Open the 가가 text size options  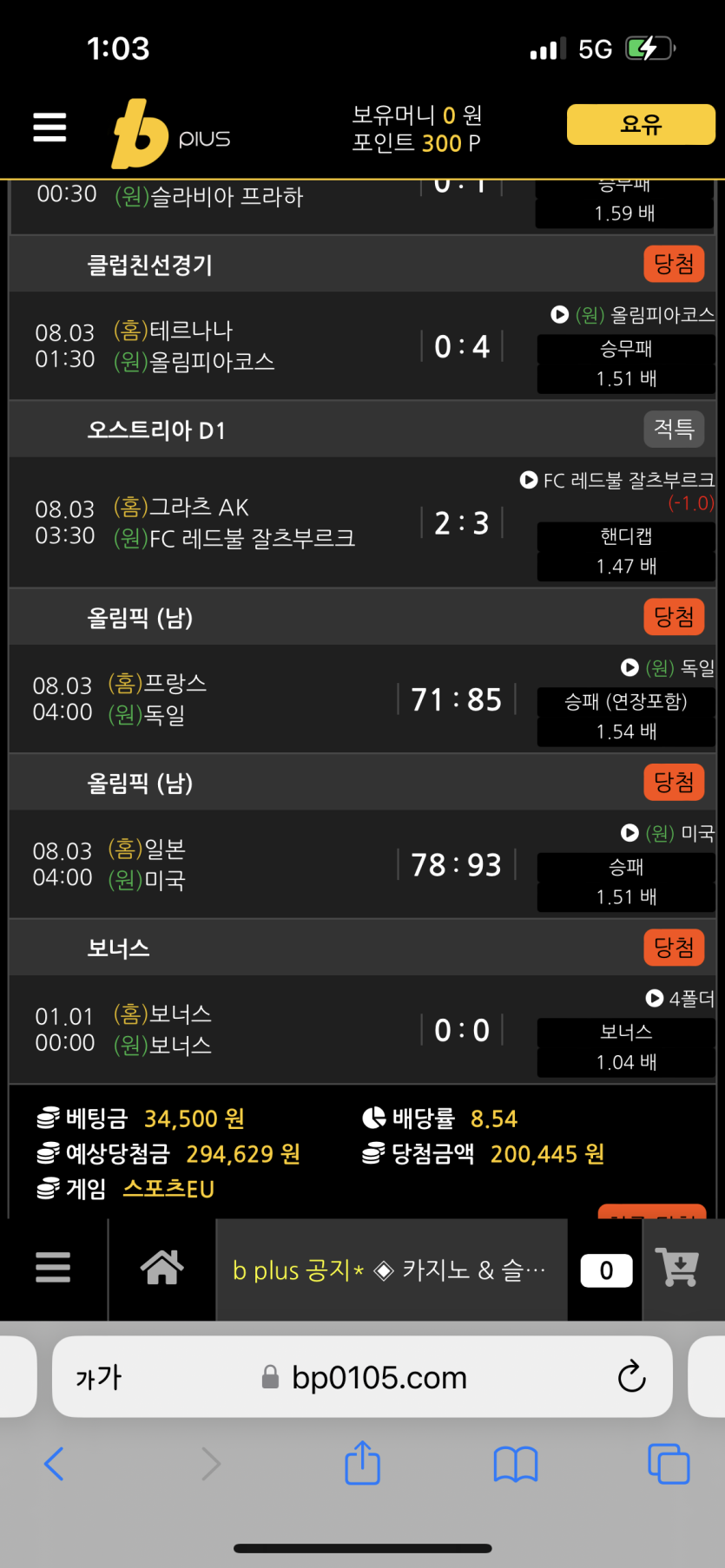coord(98,1377)
